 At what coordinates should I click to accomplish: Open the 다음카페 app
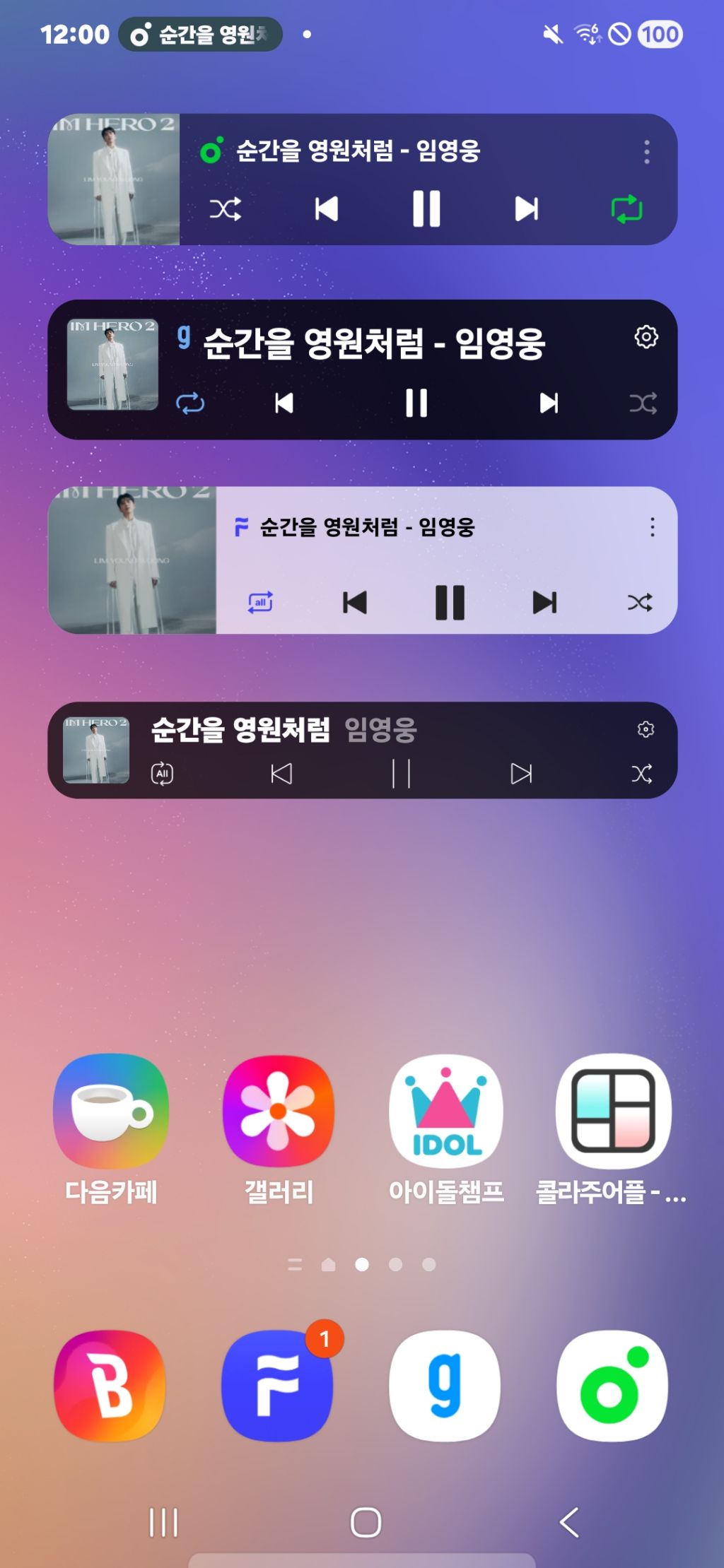pyautogui.click(x=111, y=1112)
